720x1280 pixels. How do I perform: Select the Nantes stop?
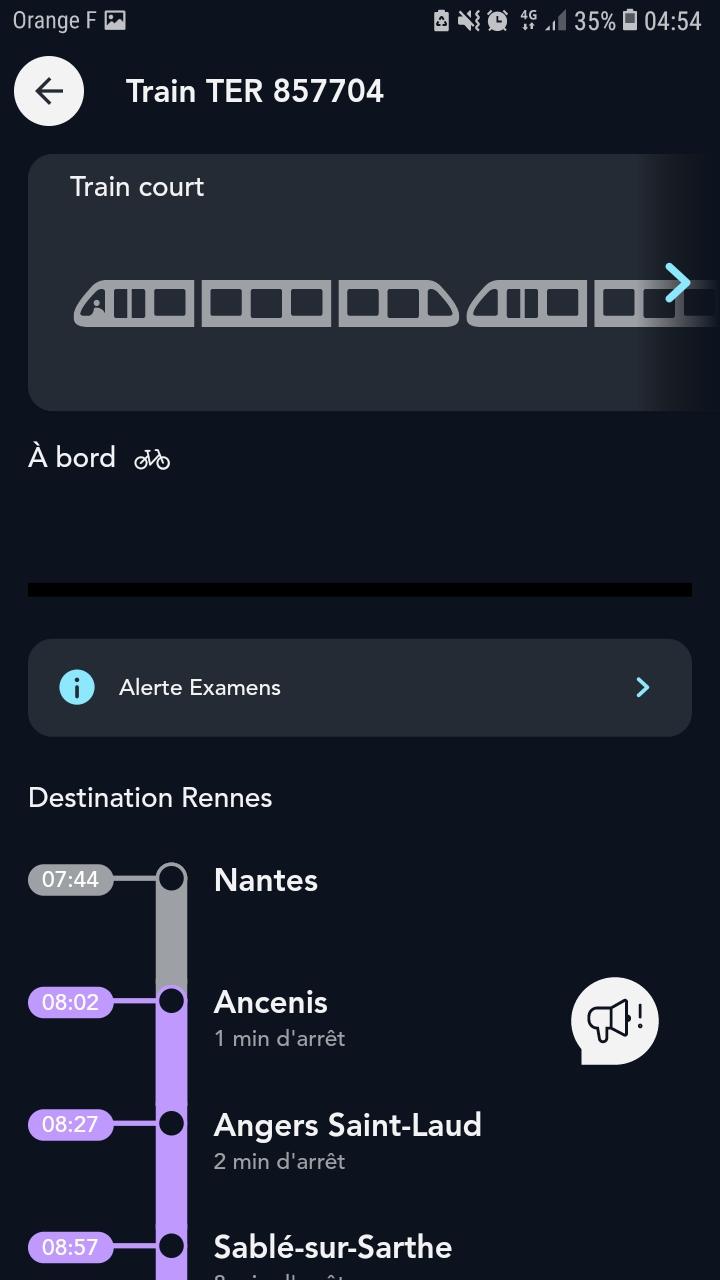266,880
